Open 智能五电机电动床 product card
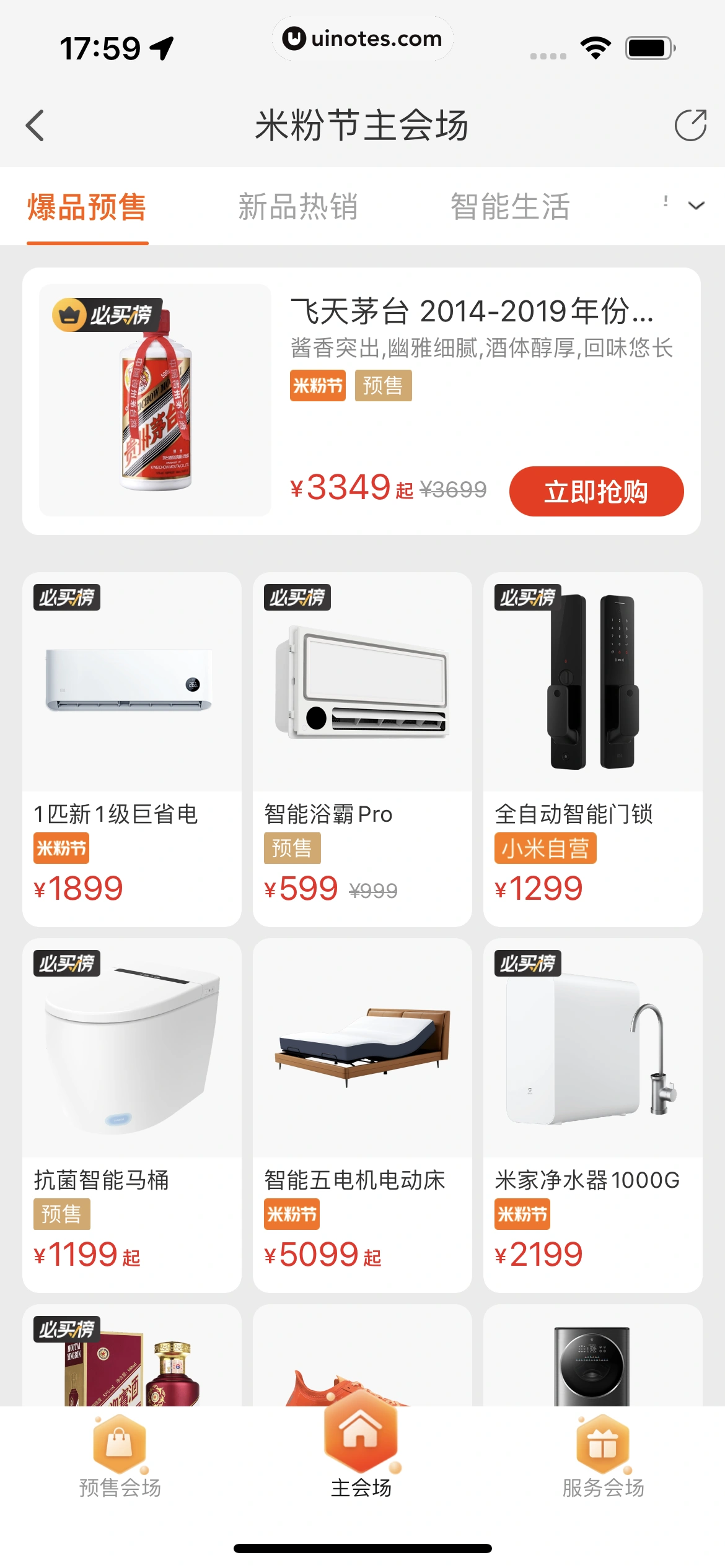Image resolution: width=725 pixels, height=1568 pixels. (x=362, y=1115)
